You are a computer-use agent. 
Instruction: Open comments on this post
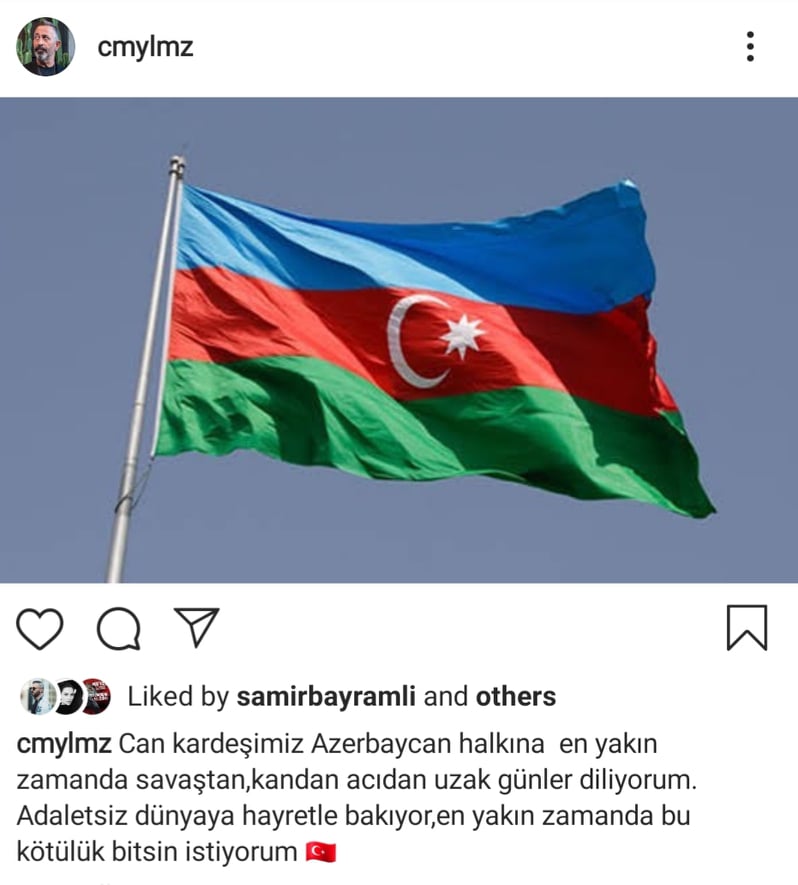click(118, 629)
